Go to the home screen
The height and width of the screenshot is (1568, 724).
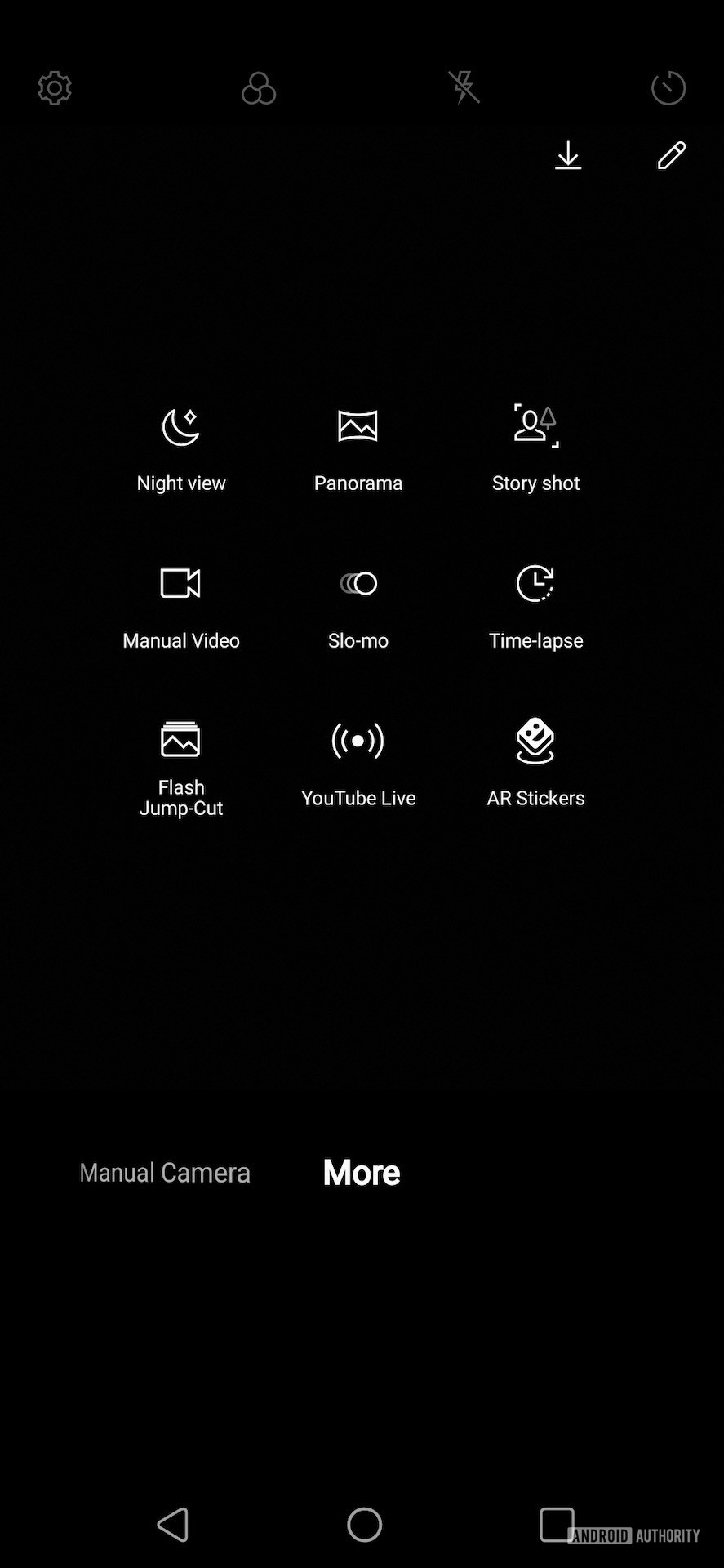(364, 1524)
